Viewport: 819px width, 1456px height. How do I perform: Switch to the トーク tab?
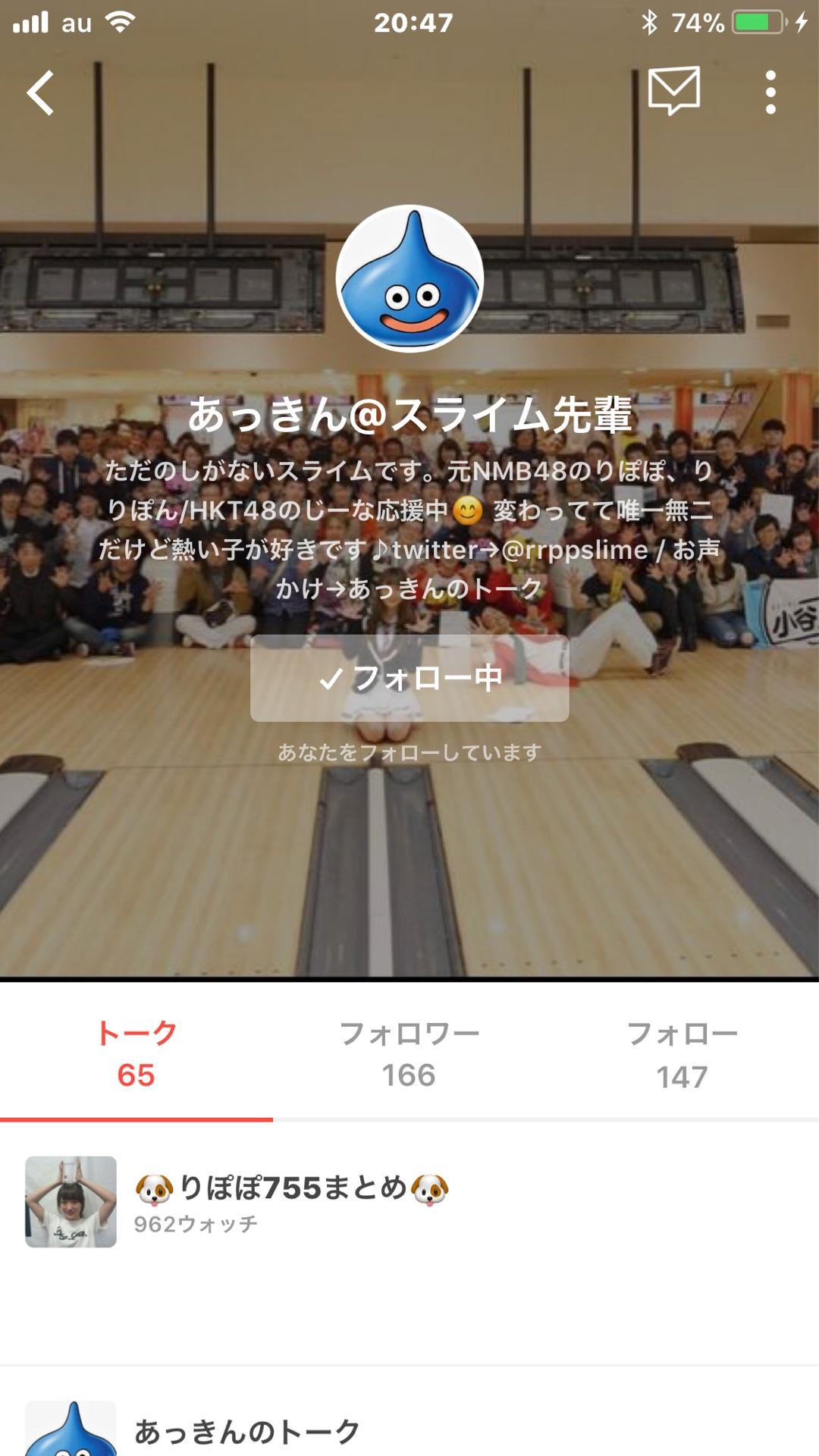click(136, 1054)
